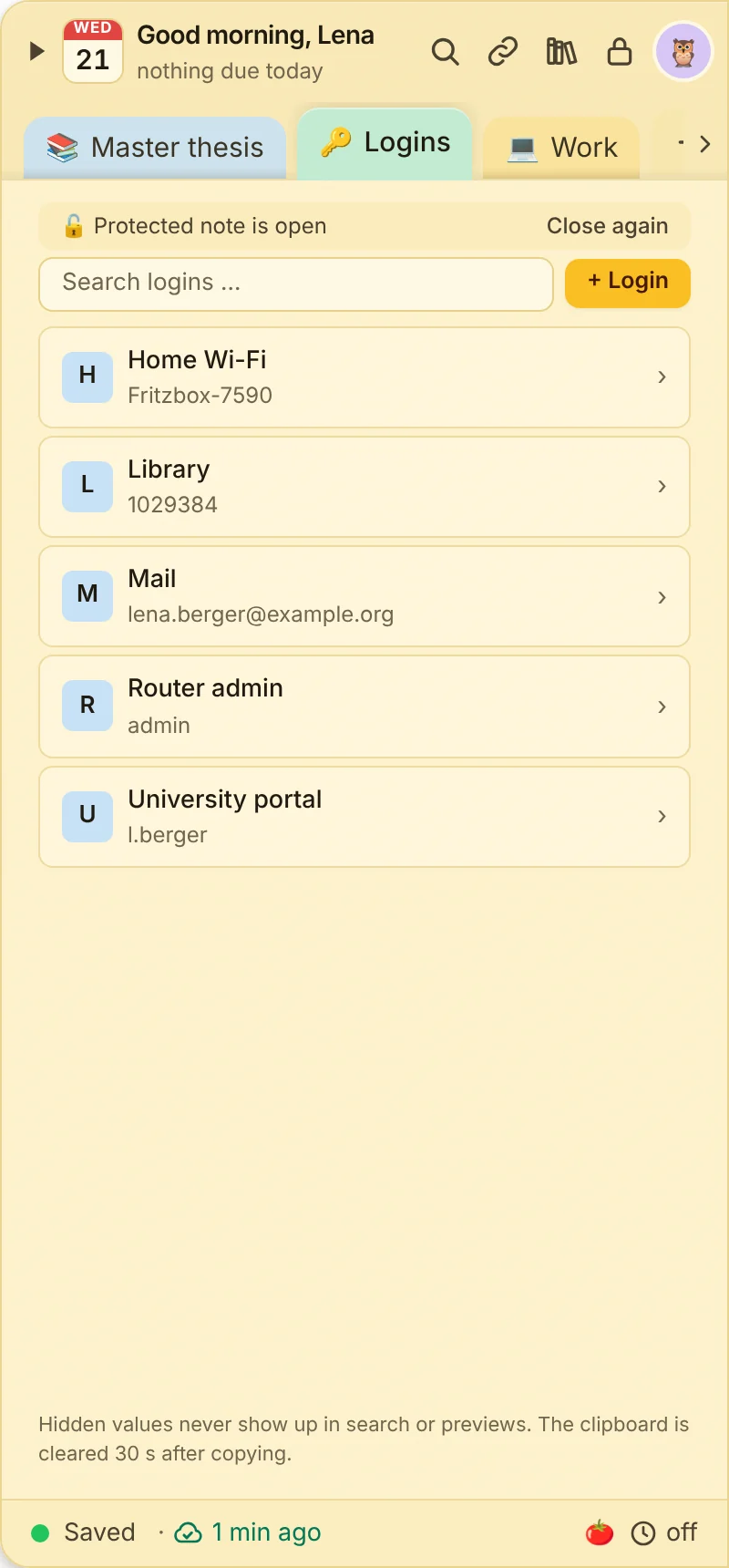Open the owl profile avatar
Screen dimensions: 729x1568
tap(683, 52)
